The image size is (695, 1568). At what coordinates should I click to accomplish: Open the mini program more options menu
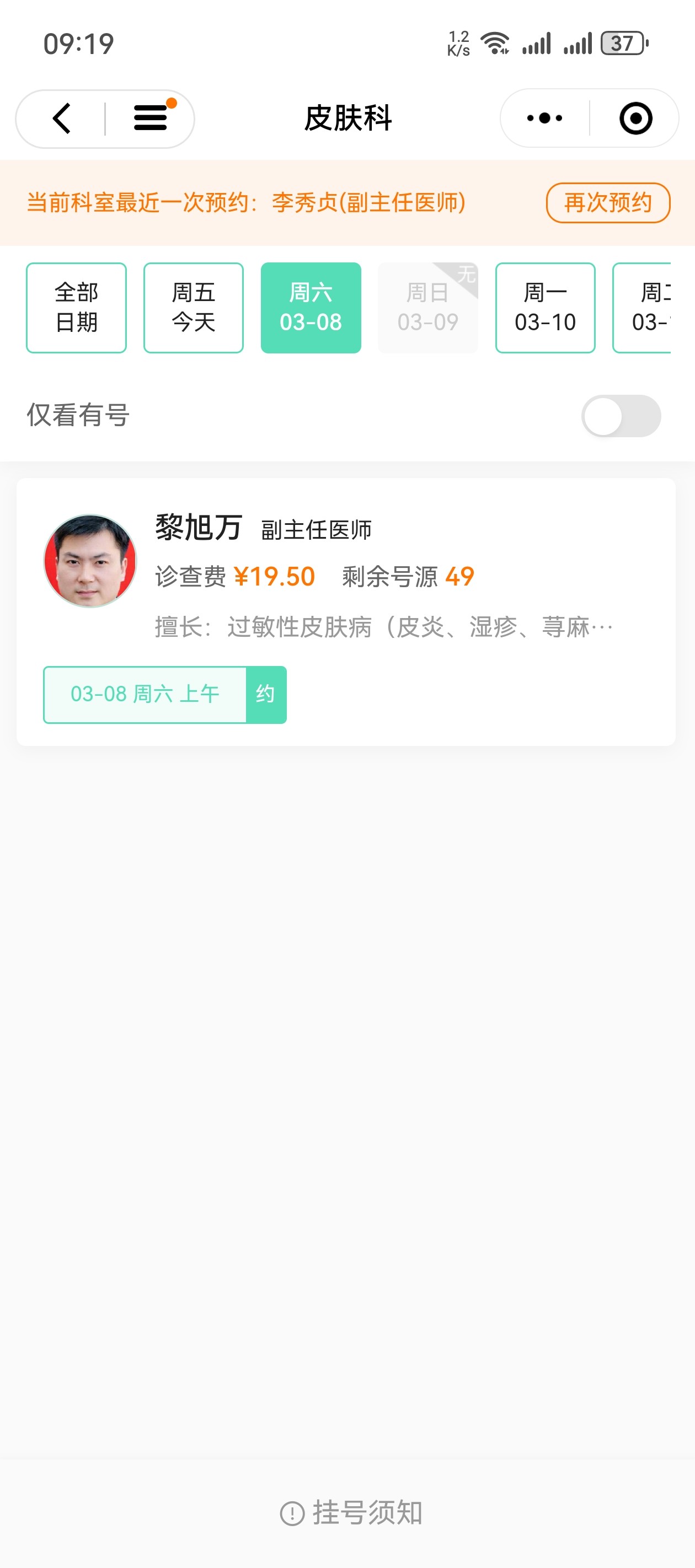tap(544, 118)
